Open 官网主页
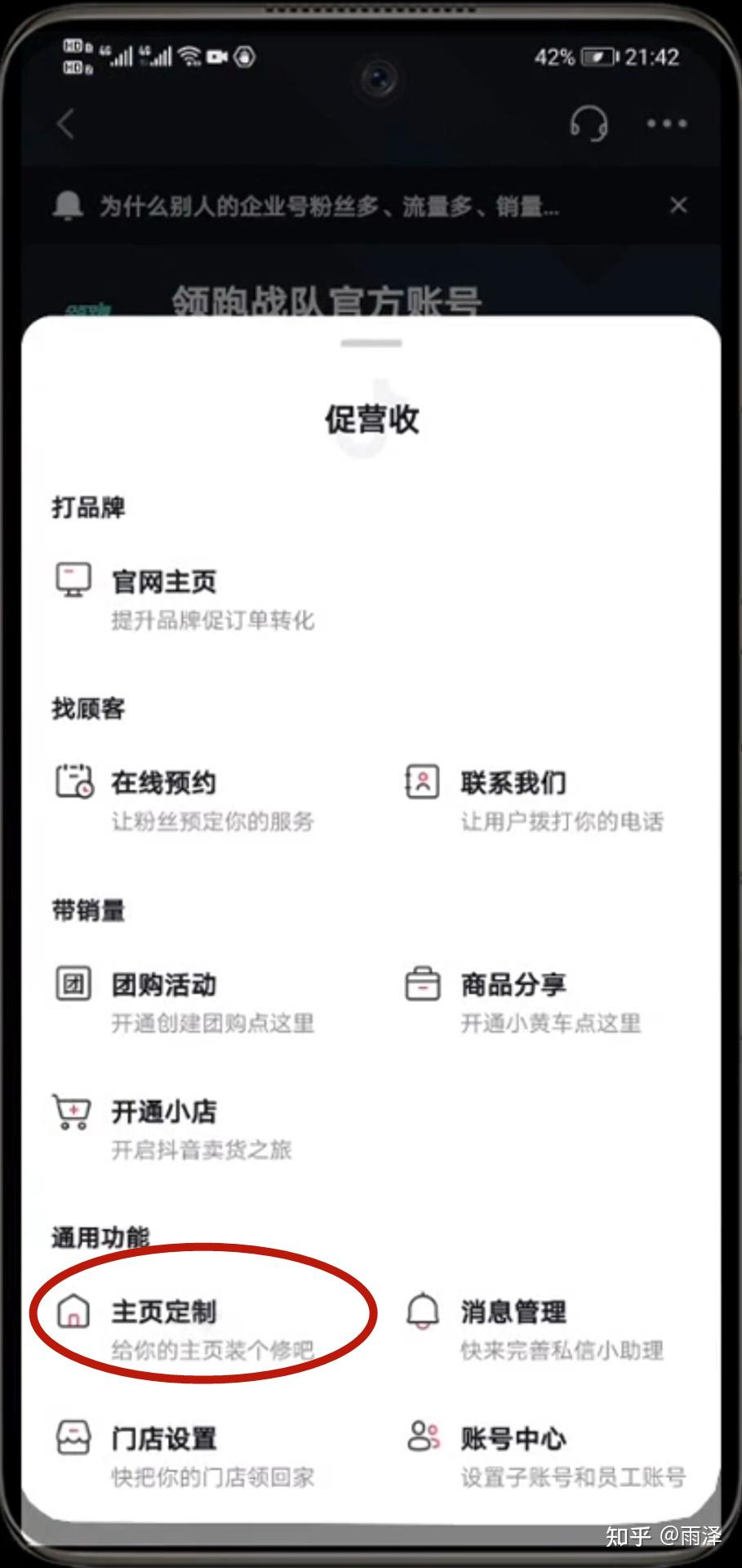 click(x=184, y=598)
